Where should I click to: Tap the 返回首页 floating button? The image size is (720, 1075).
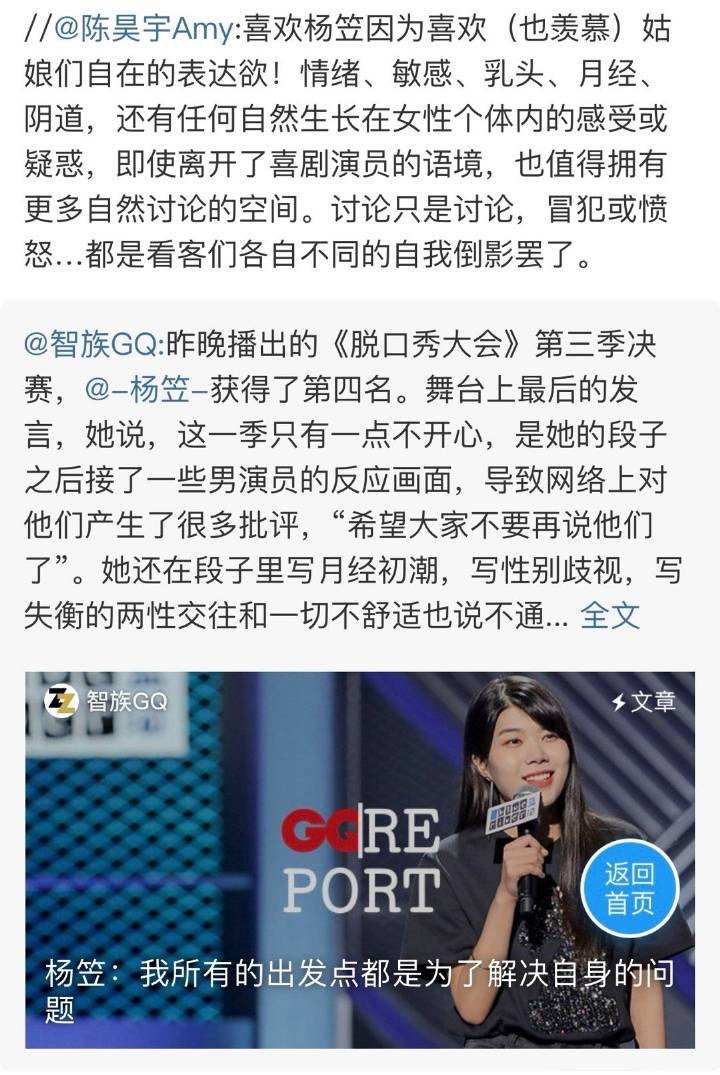pos(629,889)
